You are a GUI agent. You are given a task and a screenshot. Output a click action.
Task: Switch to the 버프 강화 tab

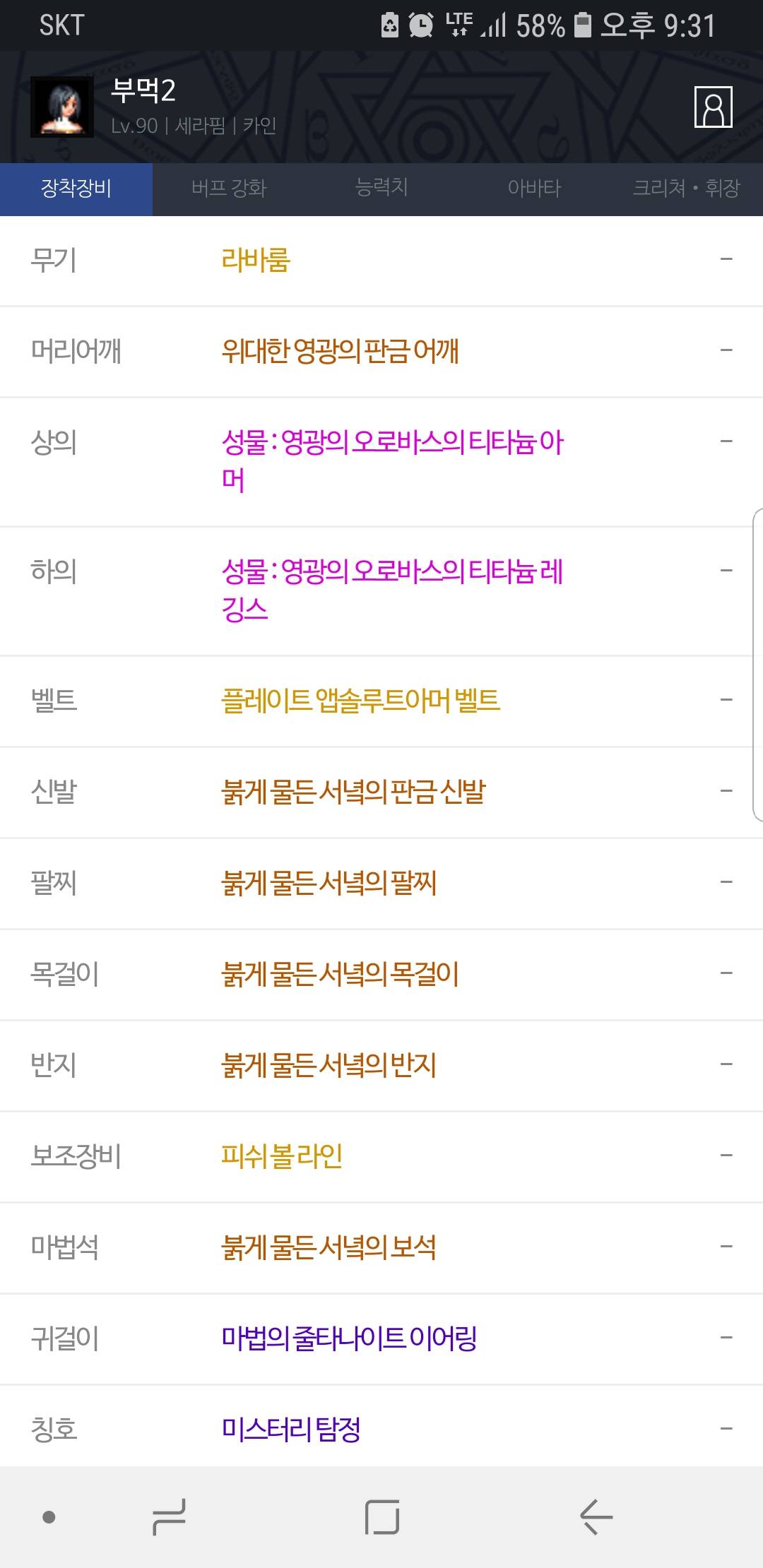228,189
